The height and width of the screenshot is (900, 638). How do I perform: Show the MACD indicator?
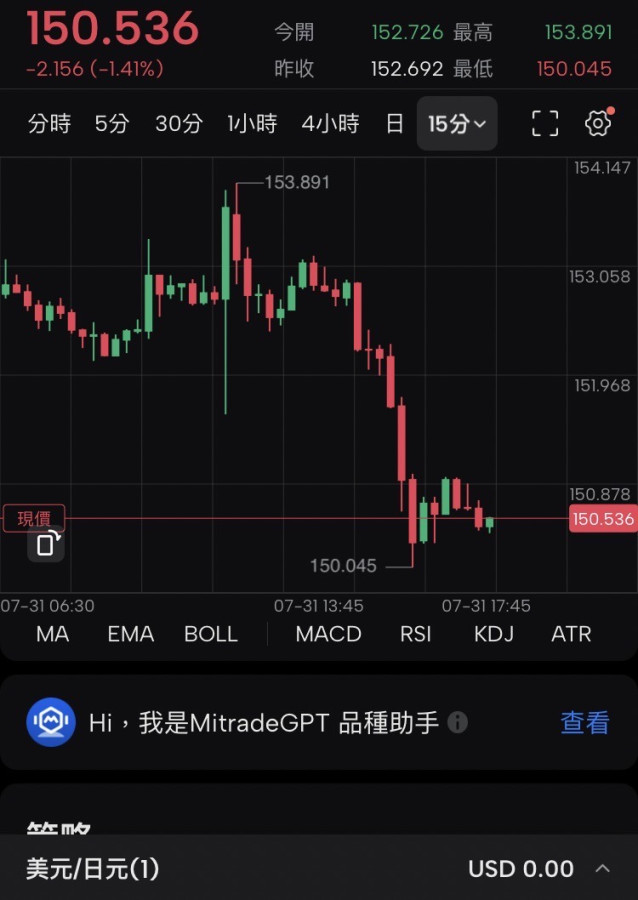(x=328, y=634)
